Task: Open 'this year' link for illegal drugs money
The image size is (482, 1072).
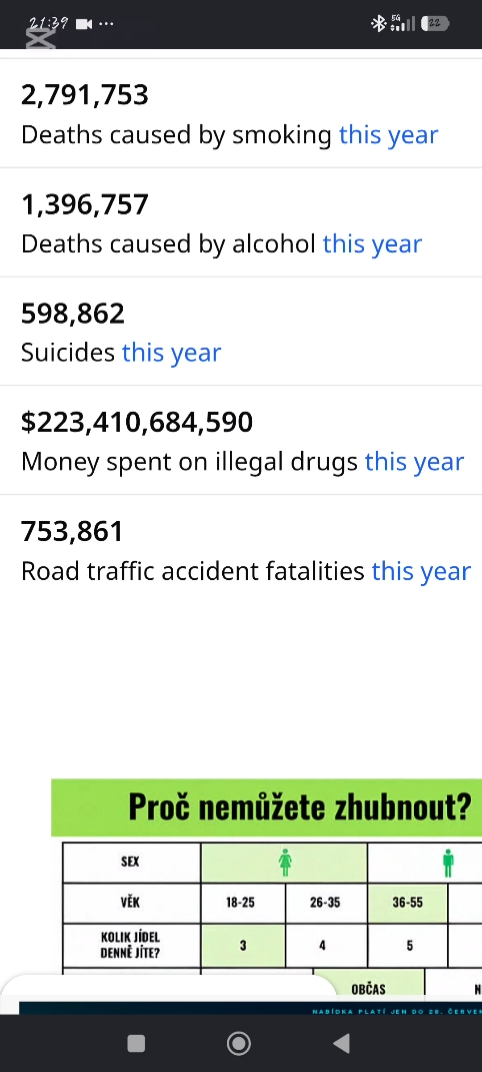Action: [x=414, y=461]
